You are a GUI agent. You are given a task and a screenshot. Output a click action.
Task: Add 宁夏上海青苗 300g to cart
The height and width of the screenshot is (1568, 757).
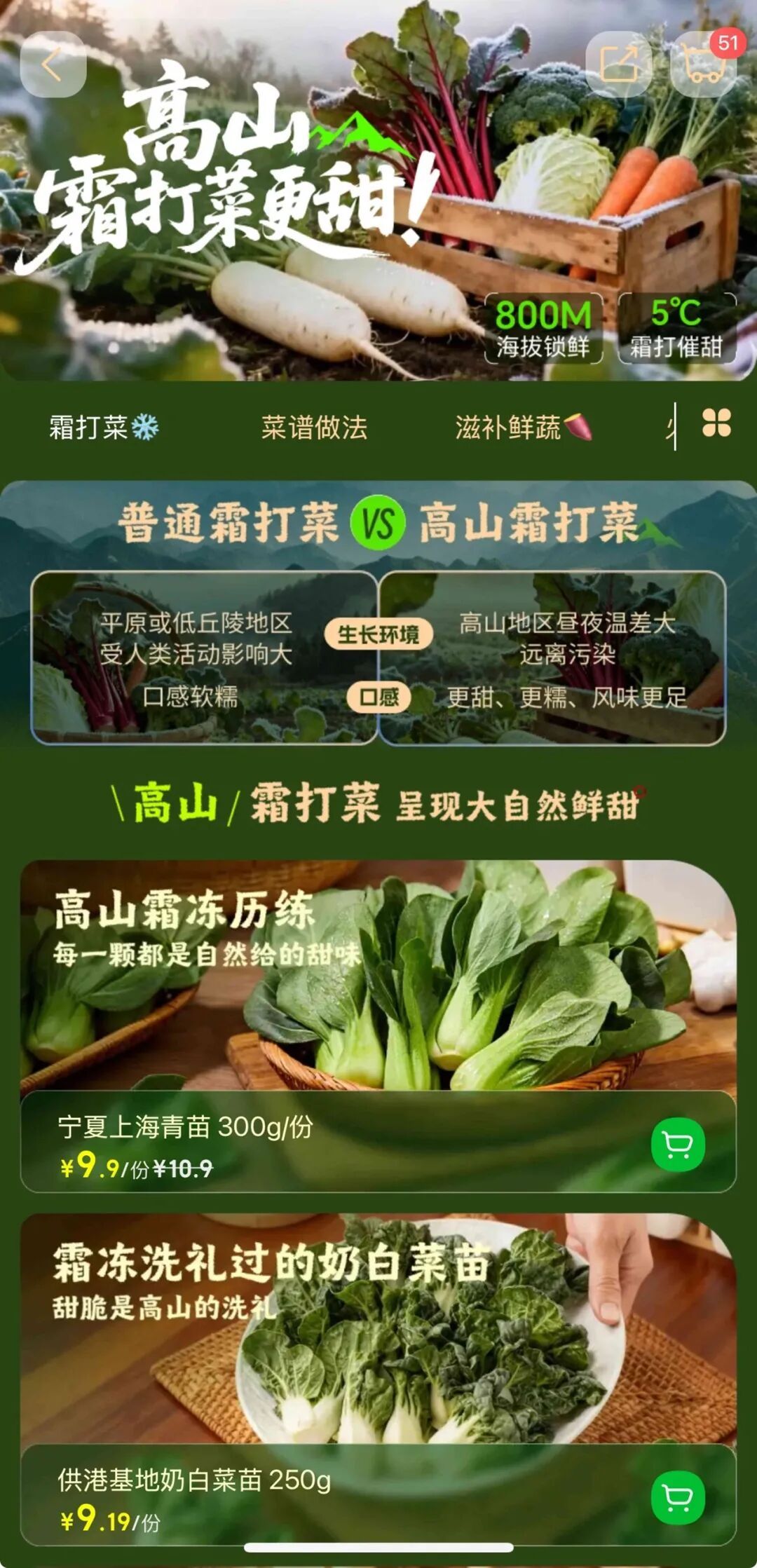tap(678, 1145)
